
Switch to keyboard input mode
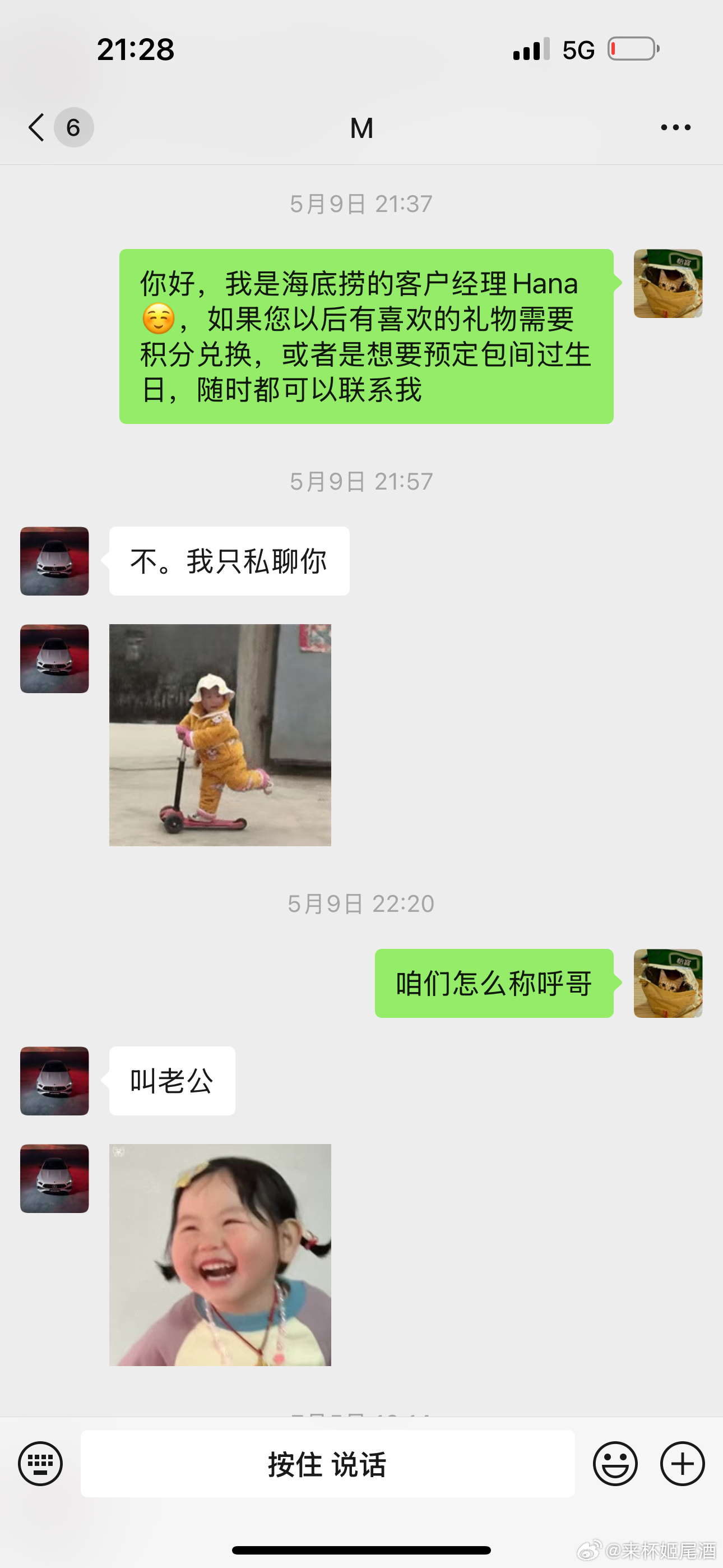(40, 1464)
